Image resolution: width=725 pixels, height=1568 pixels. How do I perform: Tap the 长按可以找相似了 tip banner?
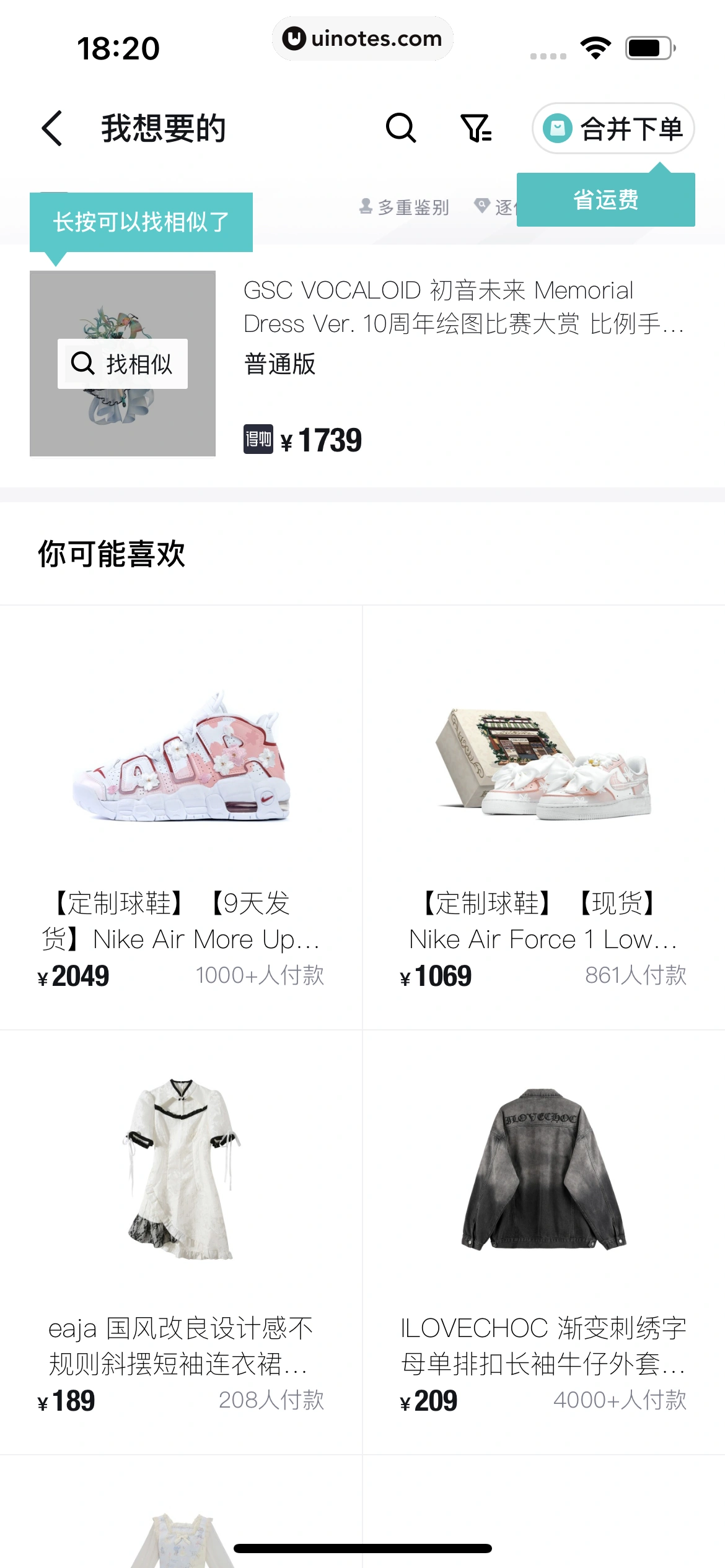tap(140, 220)
